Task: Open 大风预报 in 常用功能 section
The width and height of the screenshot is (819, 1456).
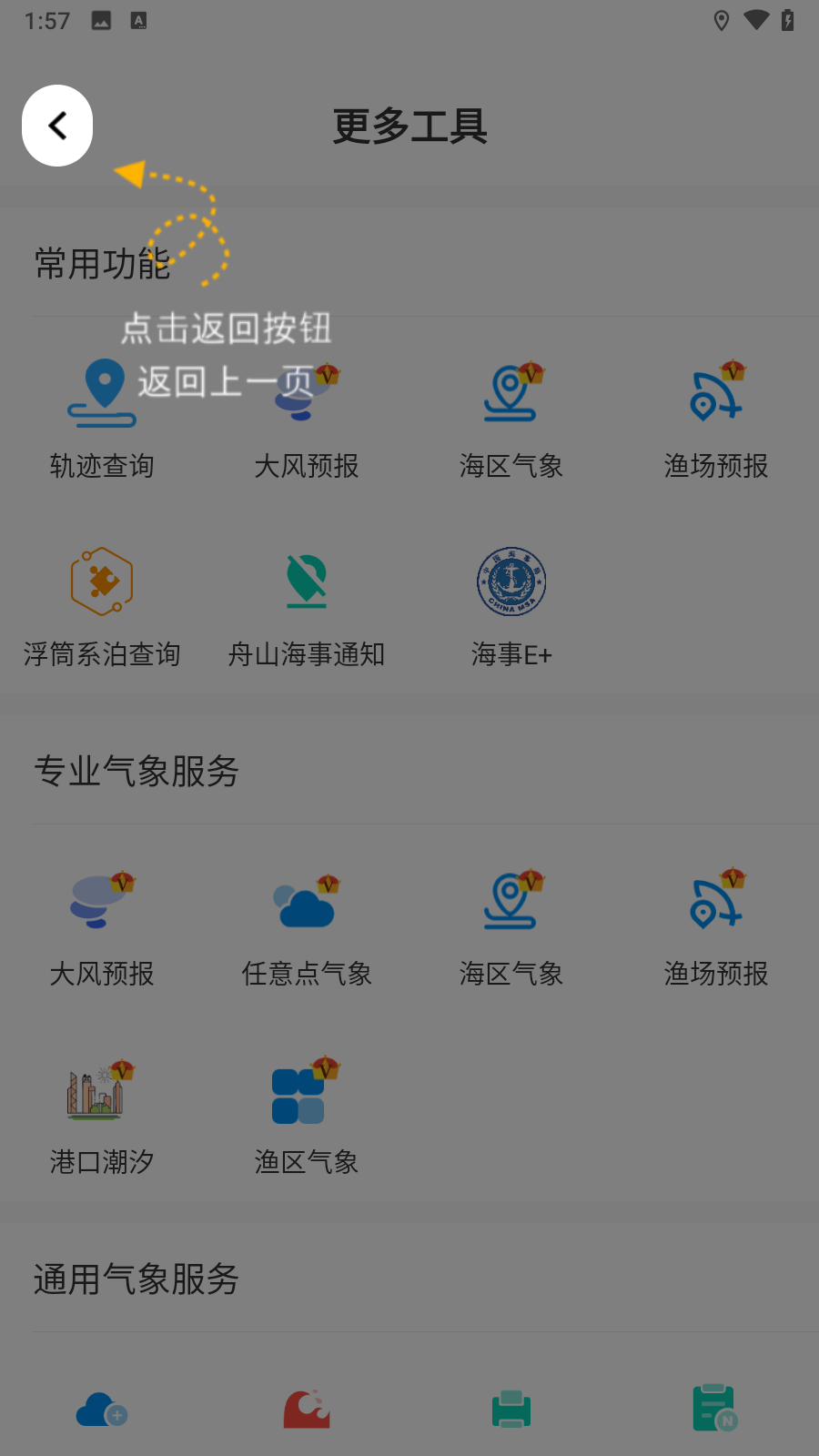Action: (x=307, y=419)
